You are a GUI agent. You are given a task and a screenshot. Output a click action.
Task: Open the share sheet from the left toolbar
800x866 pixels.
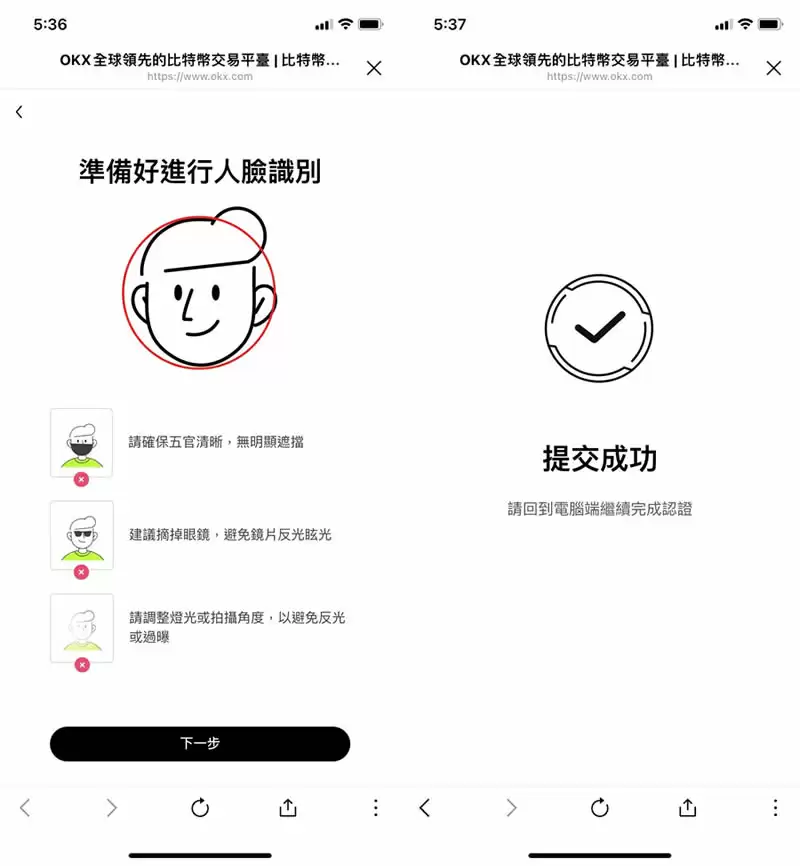[287, 807]
